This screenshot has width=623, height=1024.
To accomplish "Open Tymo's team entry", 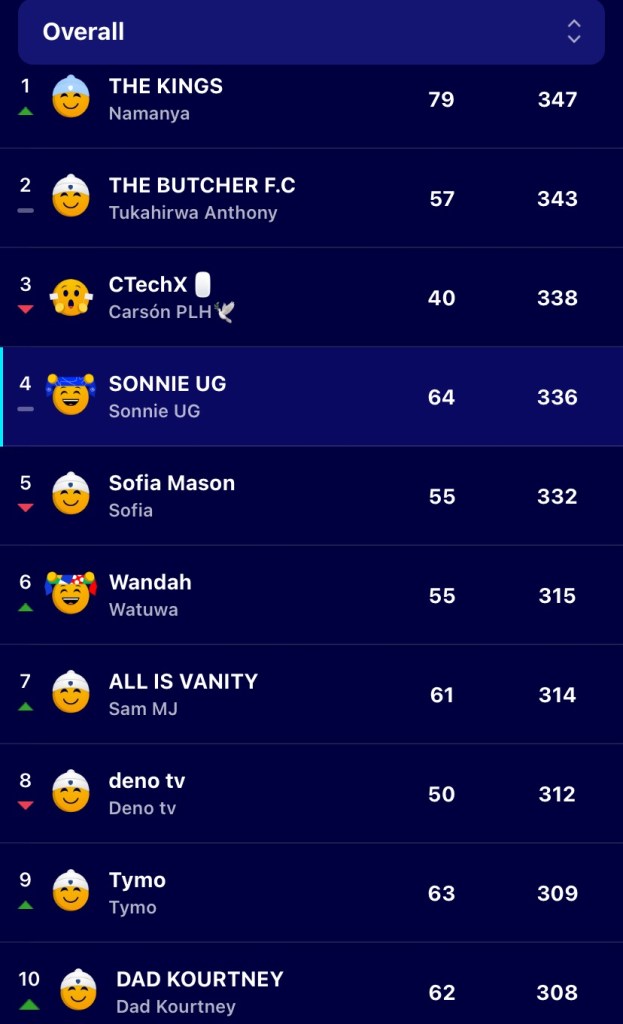I will (311, 893).
